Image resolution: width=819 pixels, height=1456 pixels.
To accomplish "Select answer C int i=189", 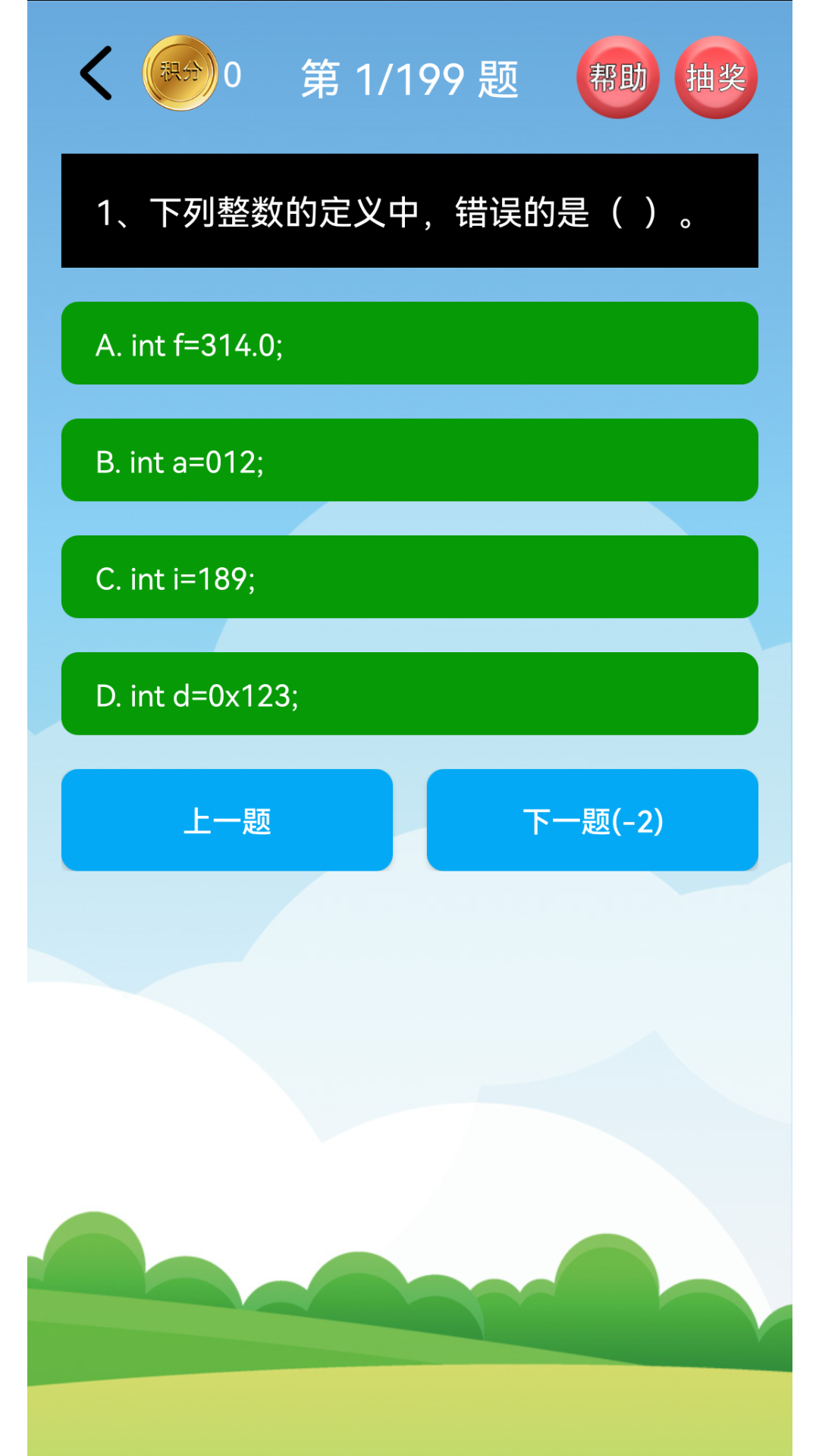I will pos(409,577).
